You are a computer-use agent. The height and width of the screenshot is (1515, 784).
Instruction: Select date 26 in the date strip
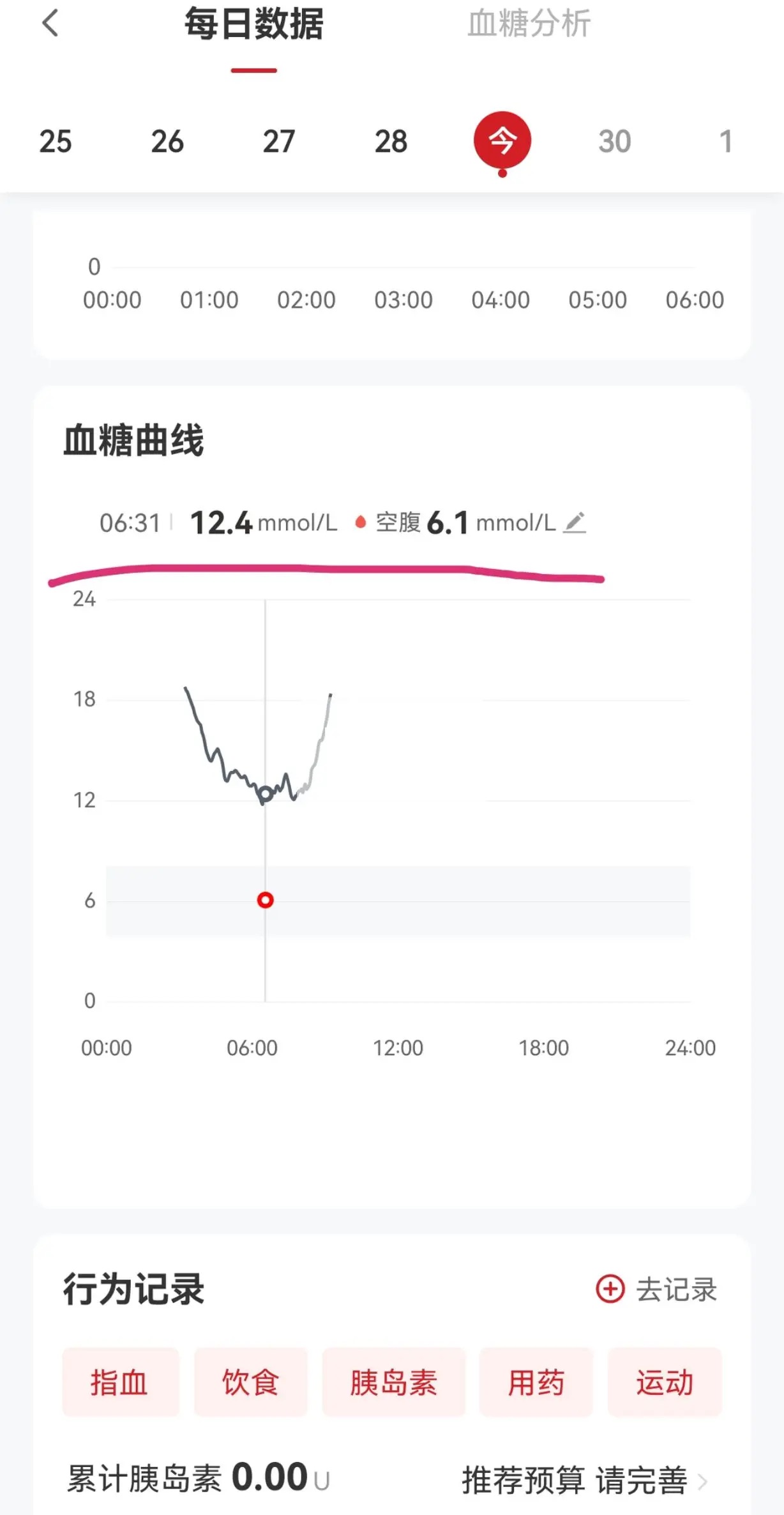(x=167, y=141)
